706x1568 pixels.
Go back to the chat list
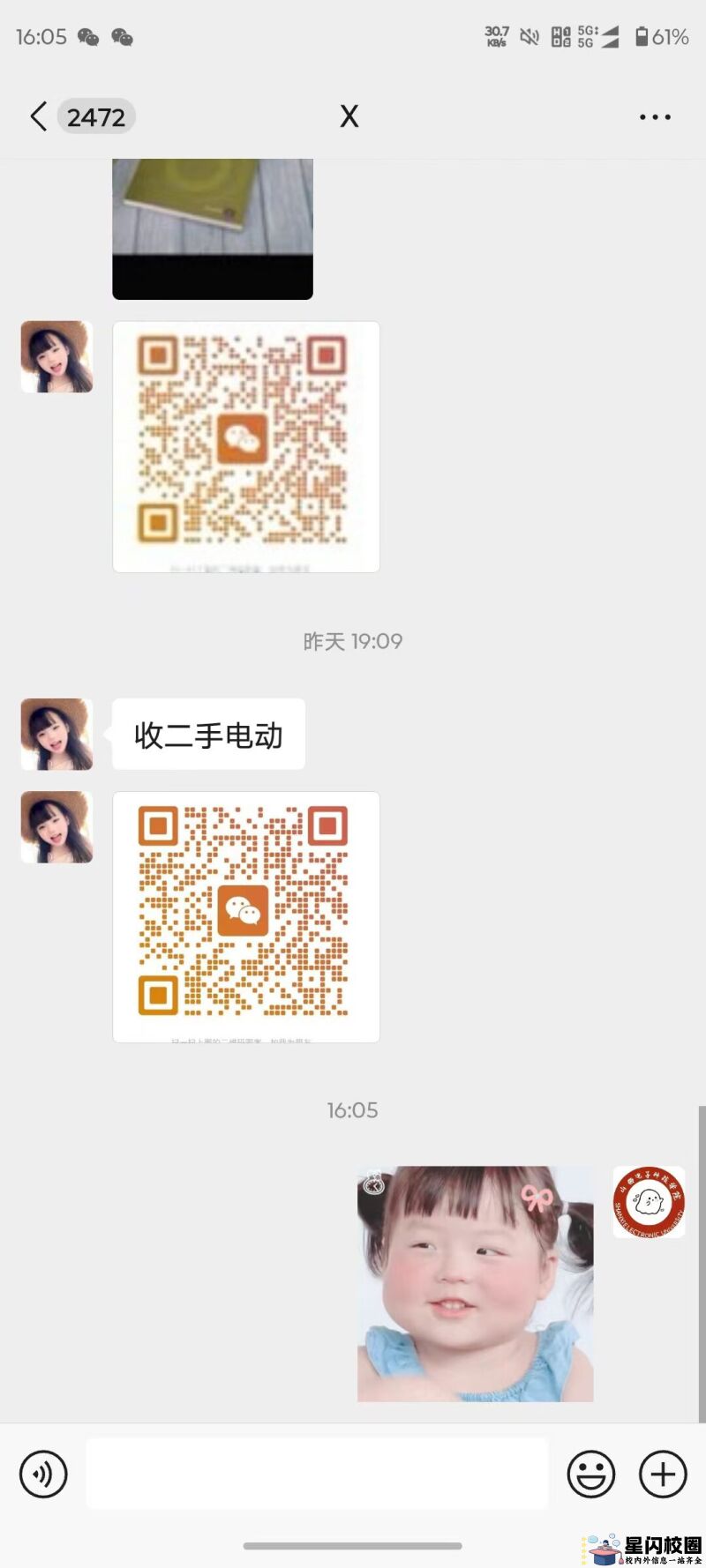(x=39, y=116)
